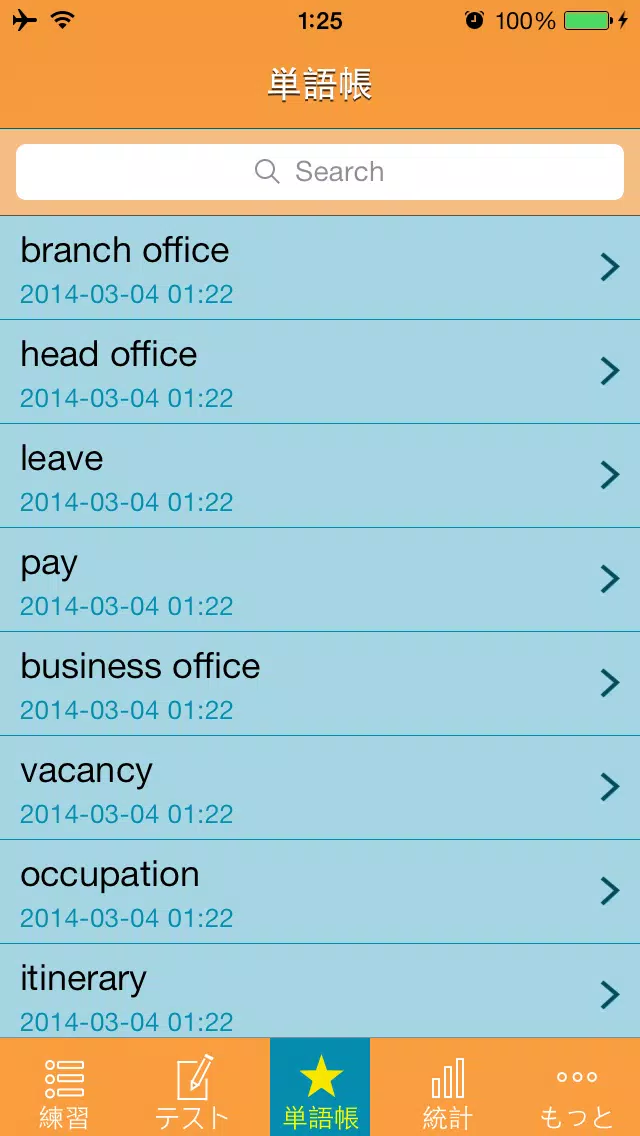Tap the Search field
This screenshot has width=640, height=1136.
click(320, 172)
